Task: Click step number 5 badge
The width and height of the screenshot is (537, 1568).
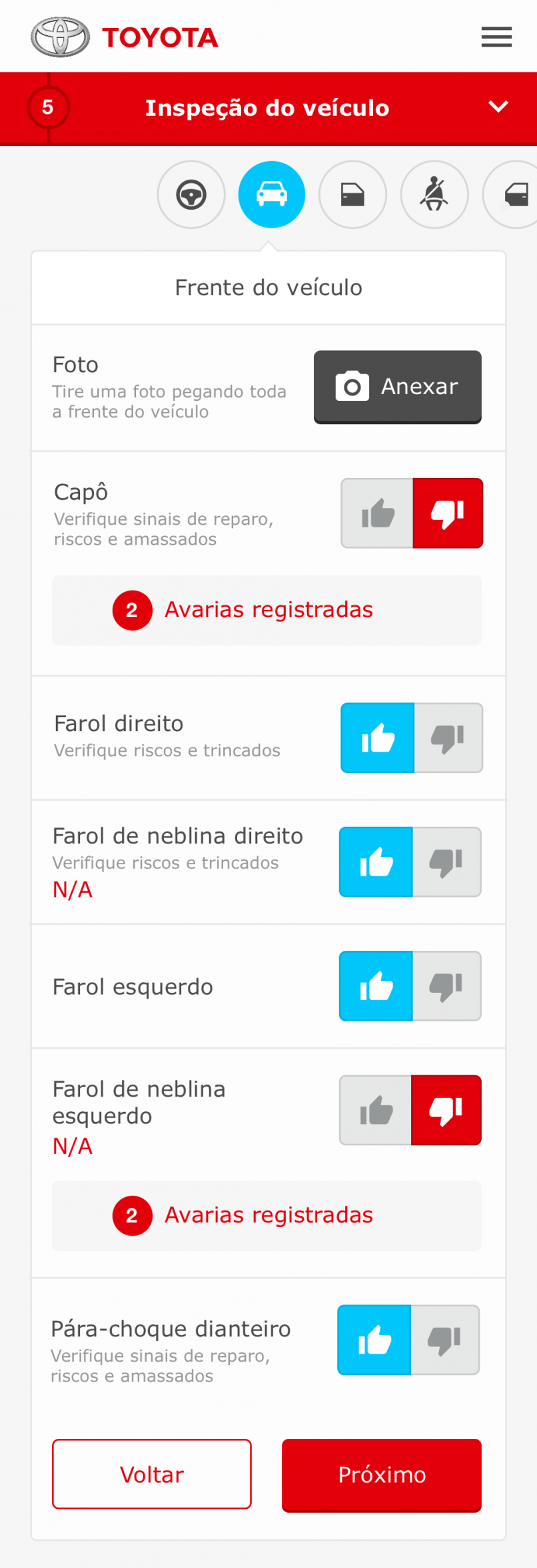Action: point(48,108)
